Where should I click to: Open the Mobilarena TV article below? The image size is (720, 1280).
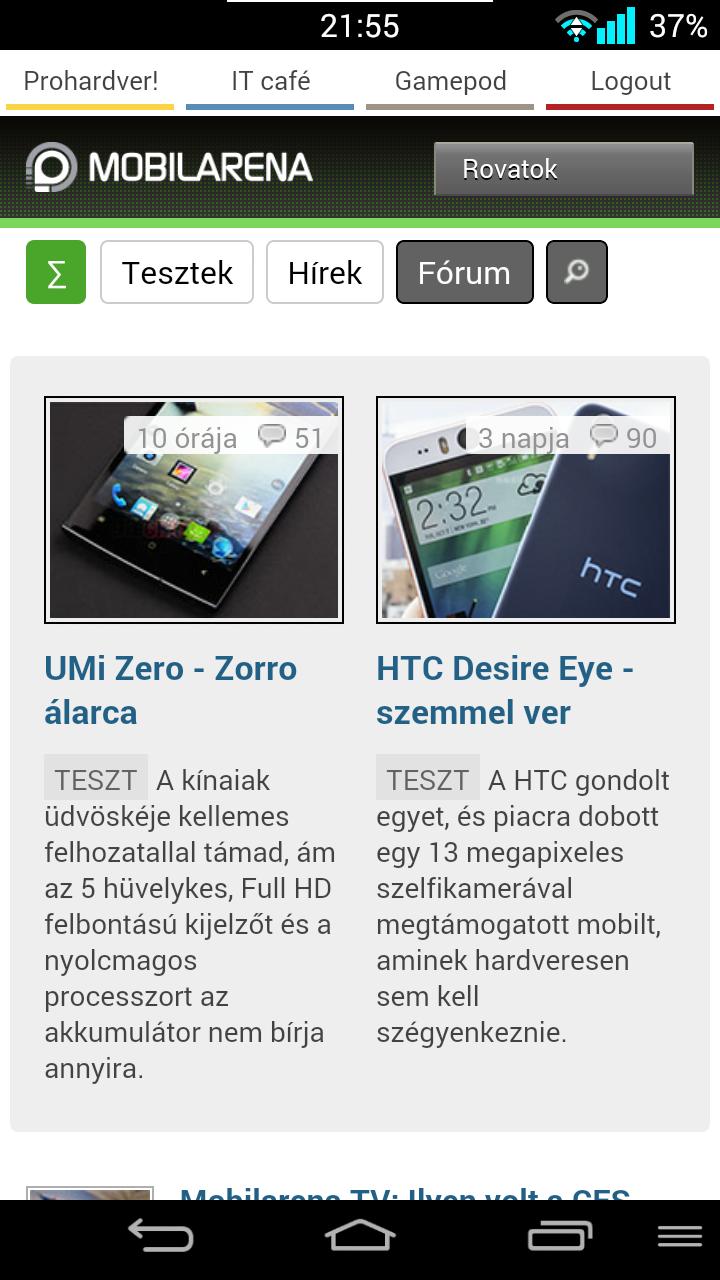[x=405, y=1194]
